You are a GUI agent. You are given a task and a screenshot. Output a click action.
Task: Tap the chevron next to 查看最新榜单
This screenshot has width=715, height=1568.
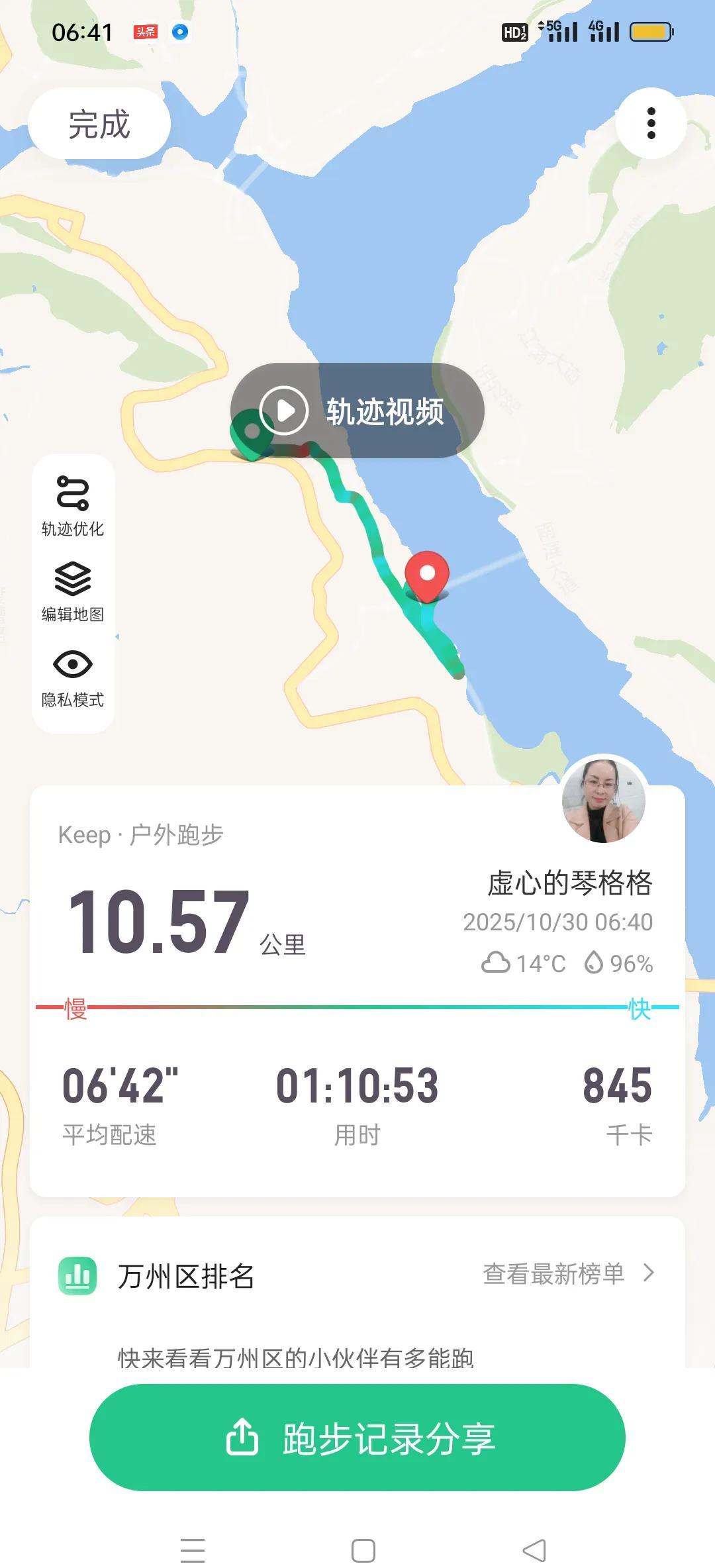click(x=649, y=1275)
